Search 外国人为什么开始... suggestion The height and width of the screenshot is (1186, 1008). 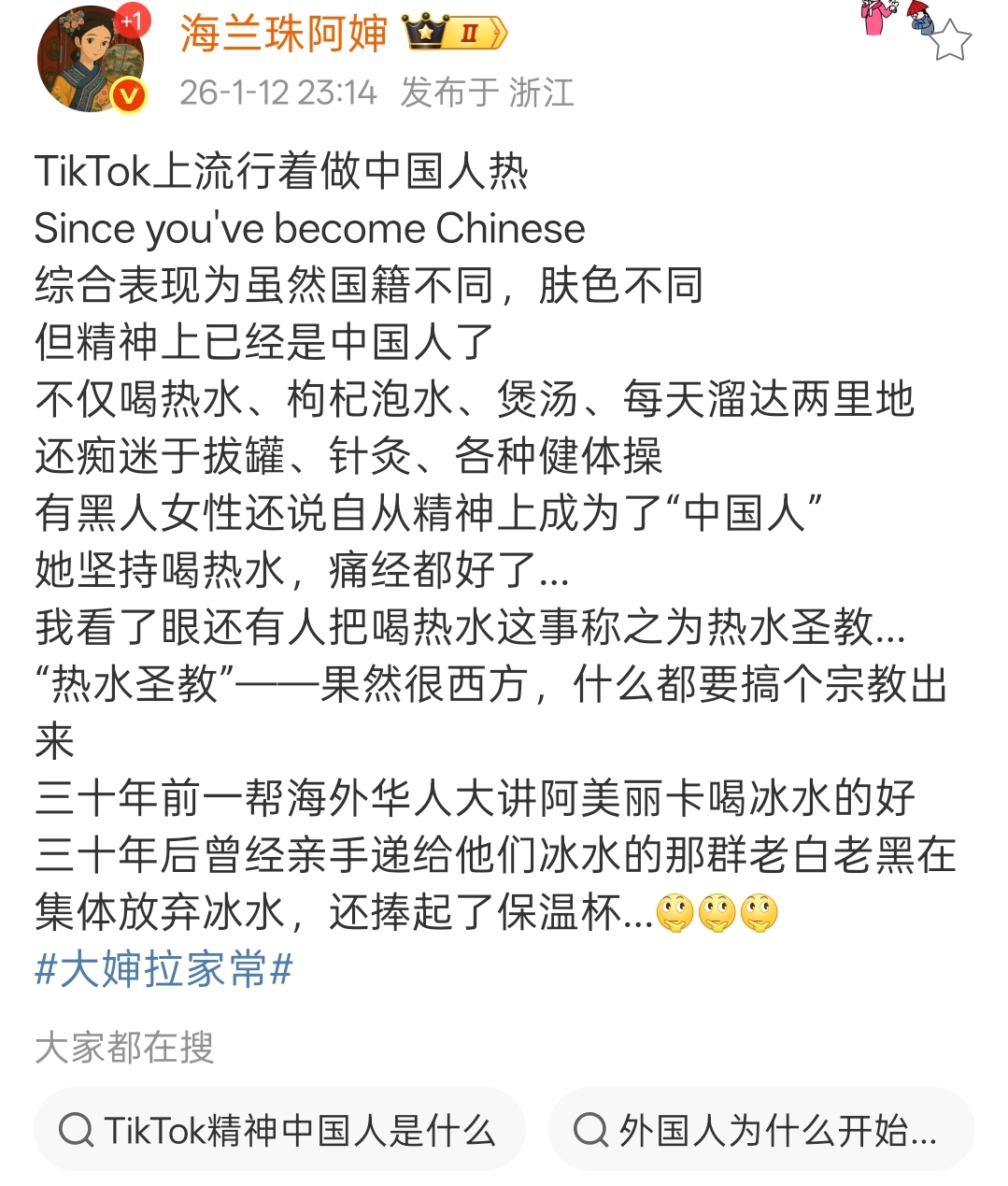760,1130
